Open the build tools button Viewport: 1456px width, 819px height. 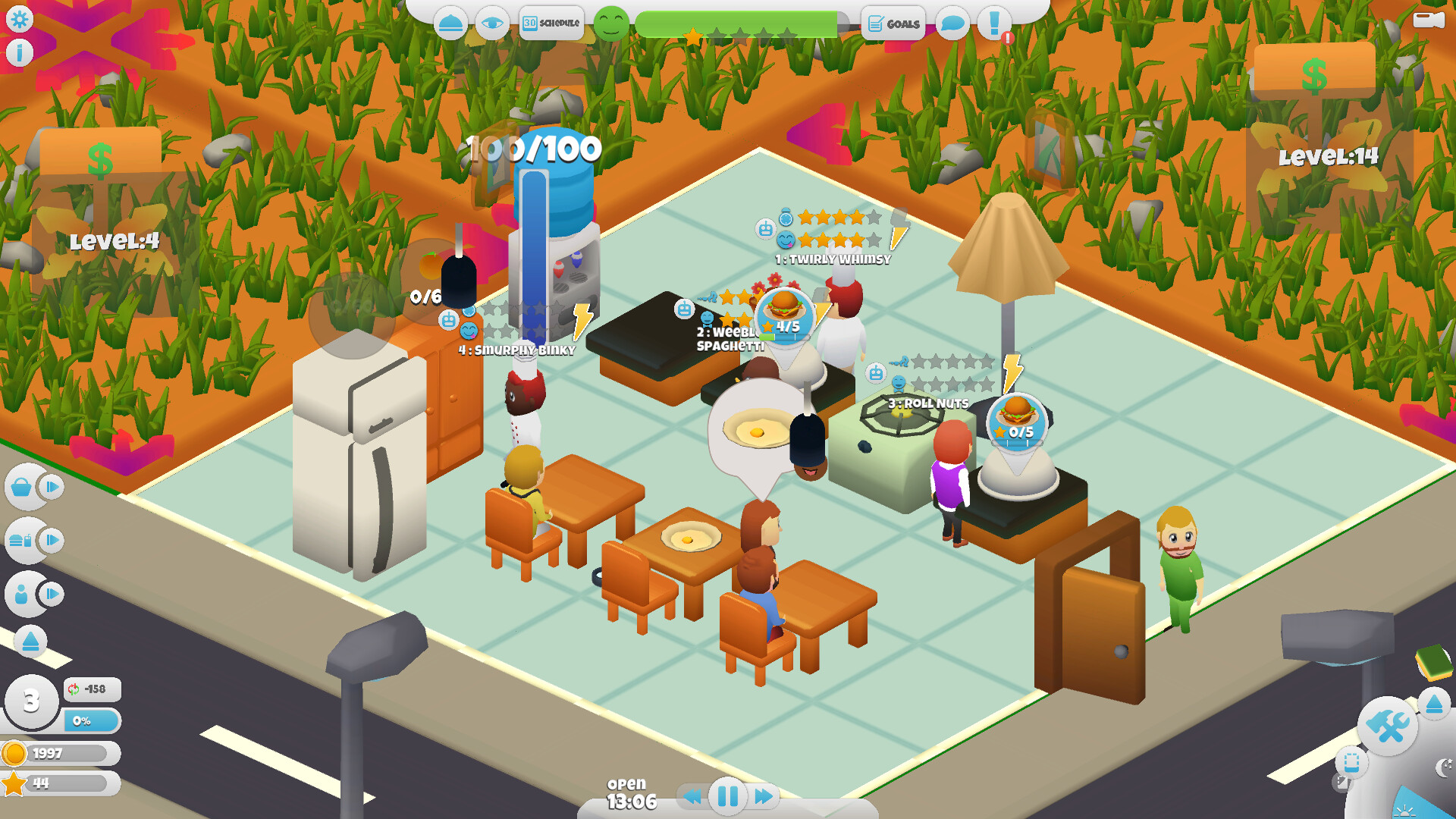pos(1387,726)
